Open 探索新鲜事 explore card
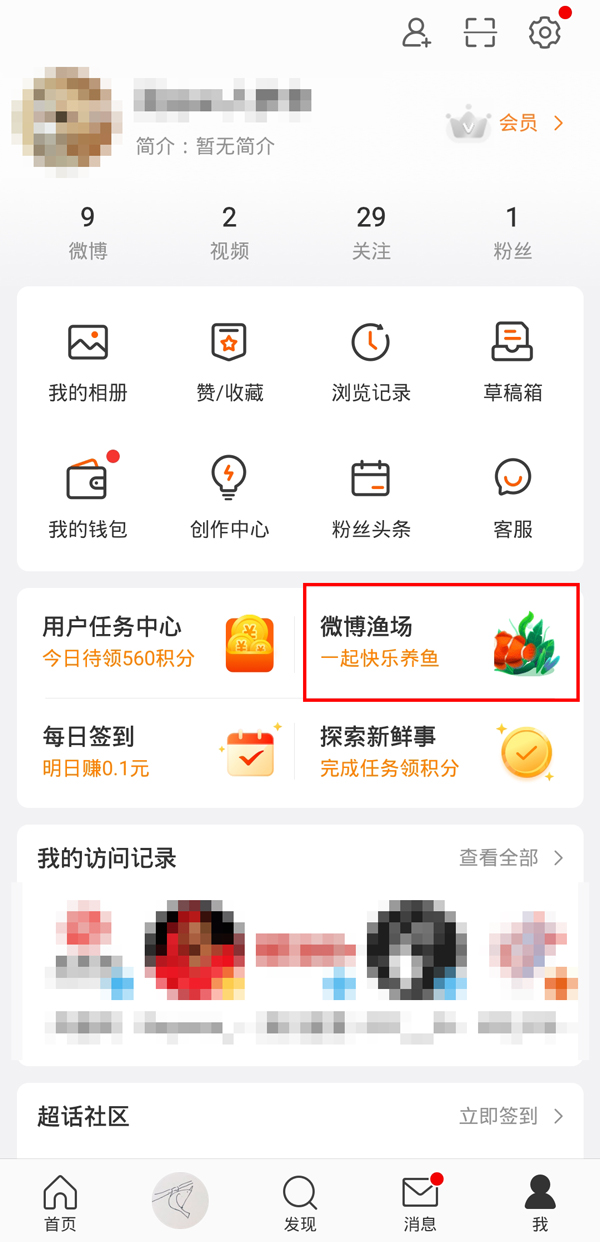Screen dimensions: 600x1242 coord(440,752)
